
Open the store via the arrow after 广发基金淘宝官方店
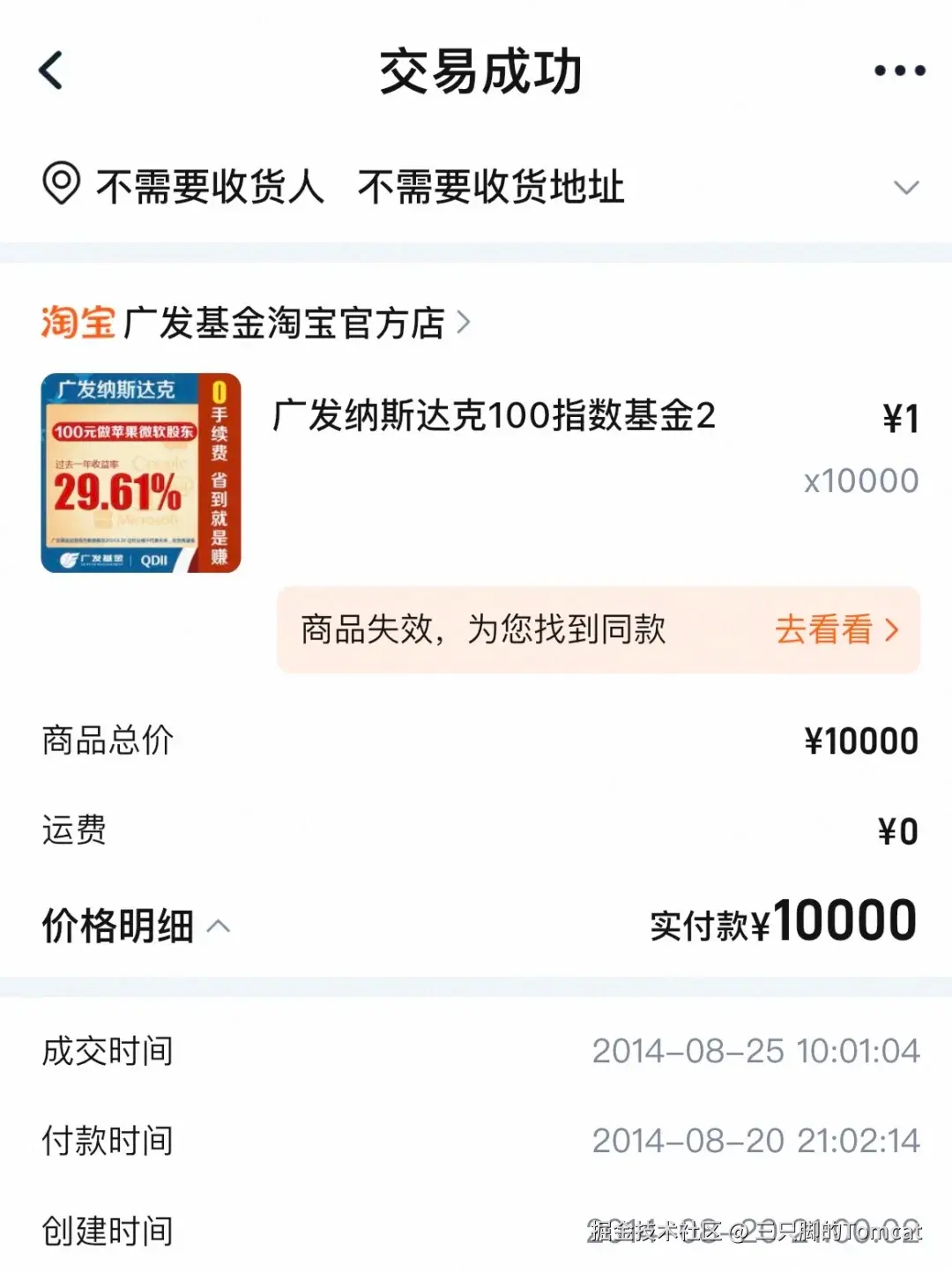pyautogui.click(x=462, y=323)
